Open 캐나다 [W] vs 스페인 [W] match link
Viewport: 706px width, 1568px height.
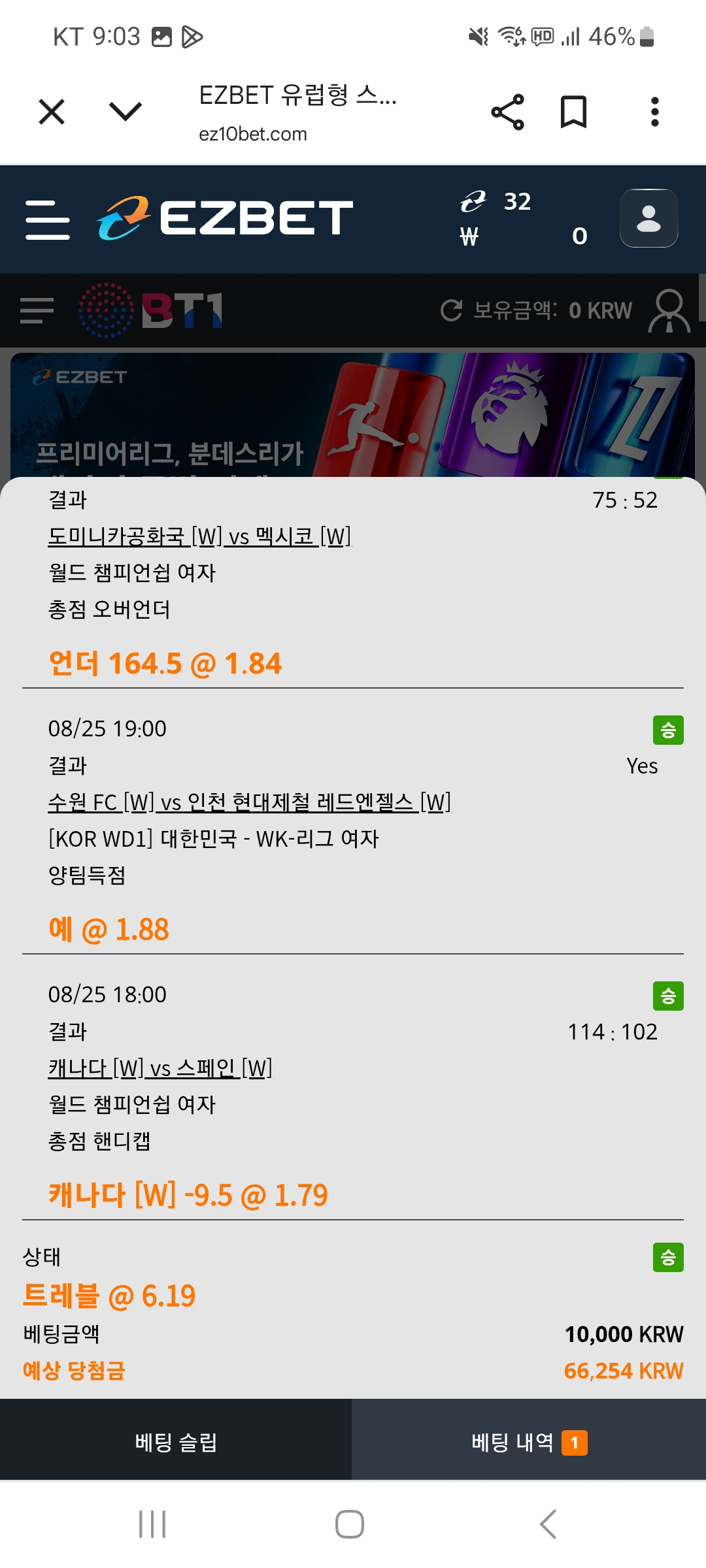(160, 1068)
